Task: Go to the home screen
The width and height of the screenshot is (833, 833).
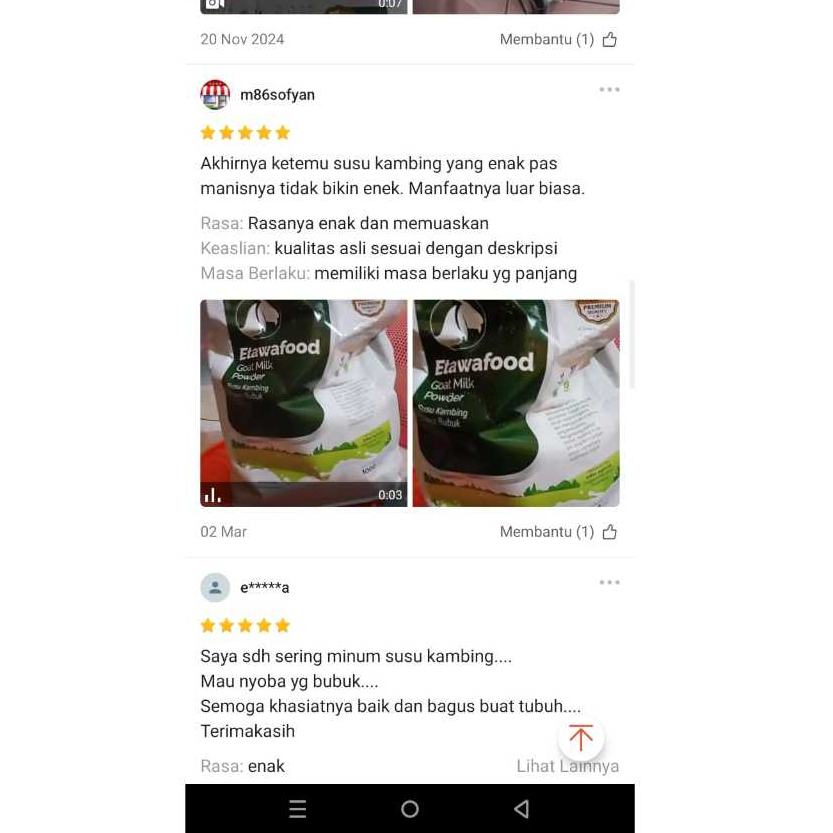Action: click(x=410, y=809)
